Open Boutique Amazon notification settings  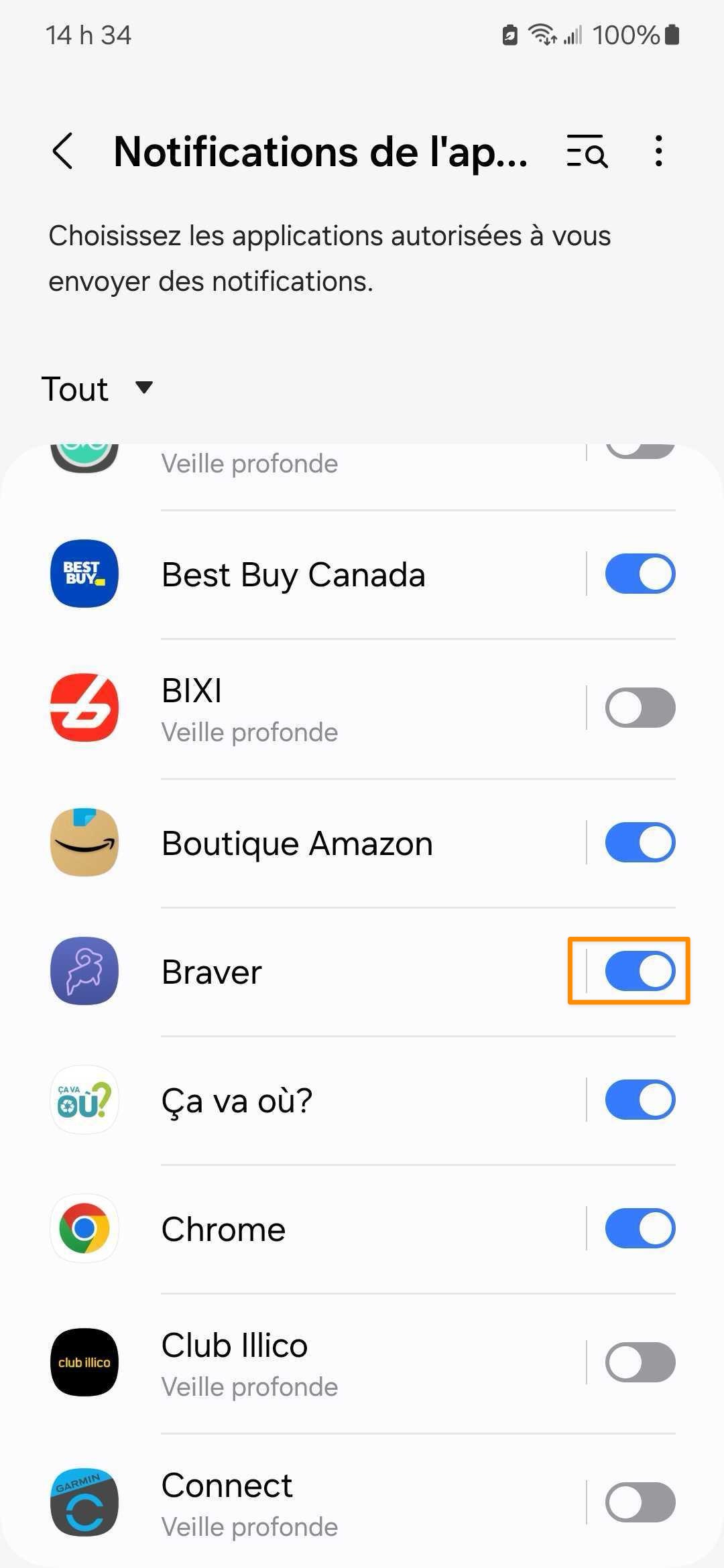[315, 843]
